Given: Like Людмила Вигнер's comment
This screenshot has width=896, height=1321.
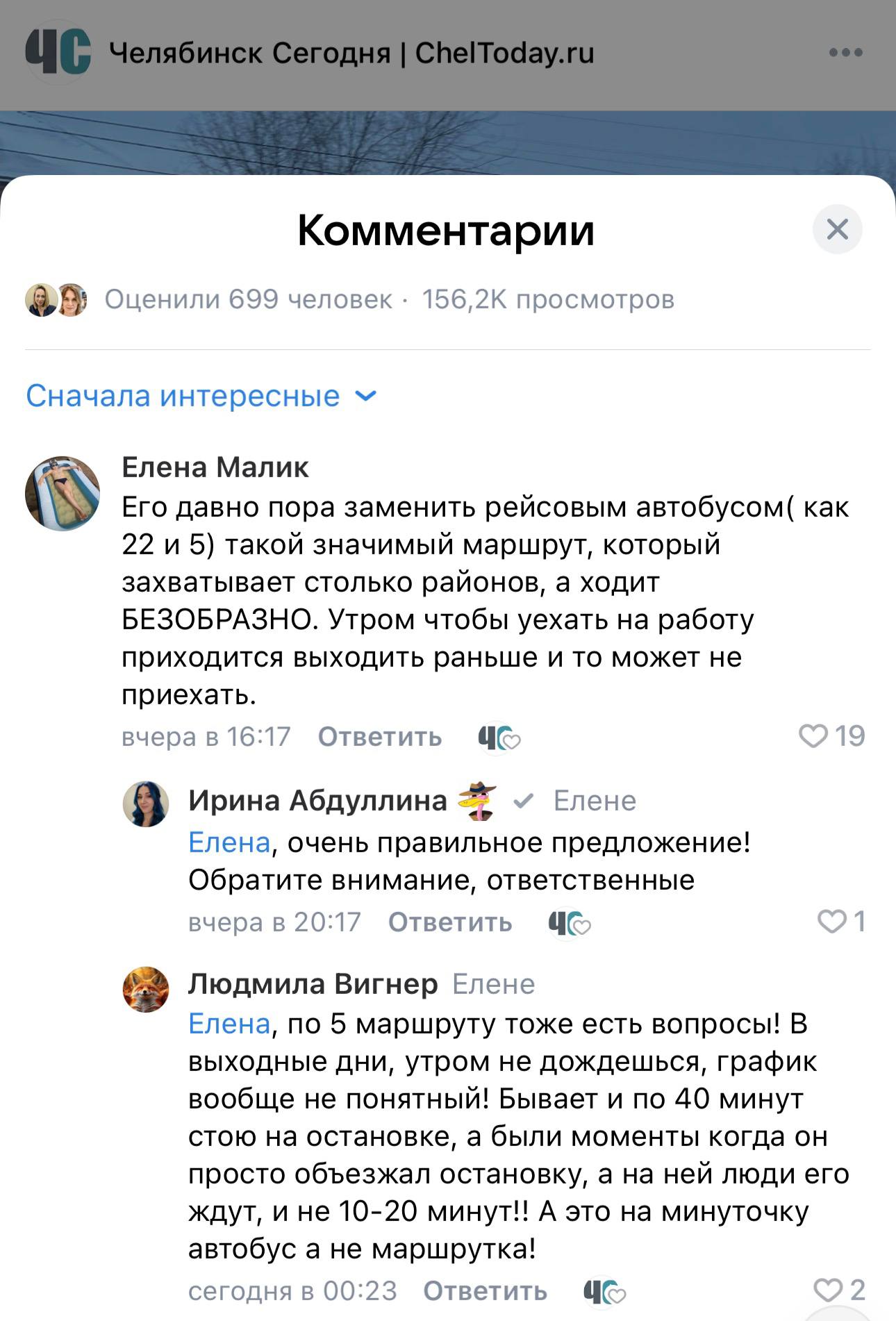Looking at the screenshot, I should [x=828, y=1290].
